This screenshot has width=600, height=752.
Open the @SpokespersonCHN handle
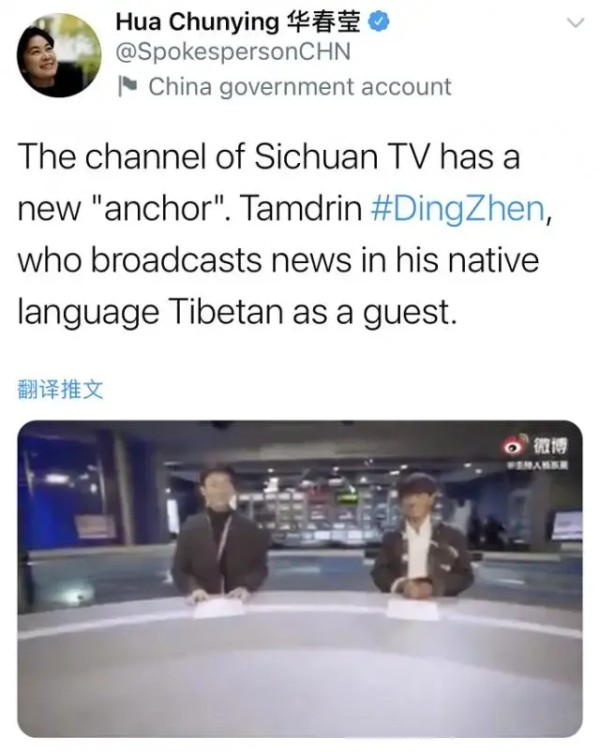point(234,52)
